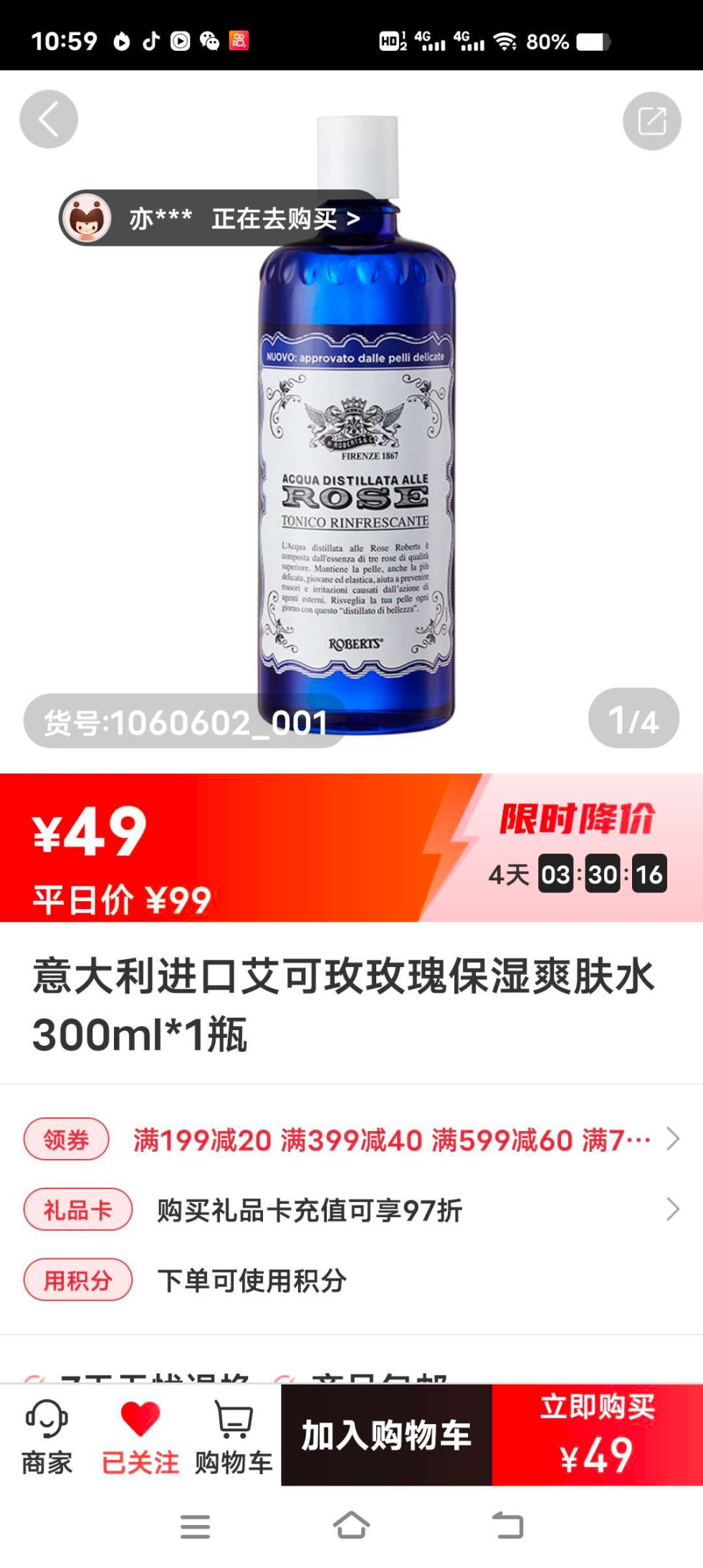Viewport: 703px width, 1568px height.
Task: Buy now with 立即购买 ¥49
Action: [x=597, y=1435]
